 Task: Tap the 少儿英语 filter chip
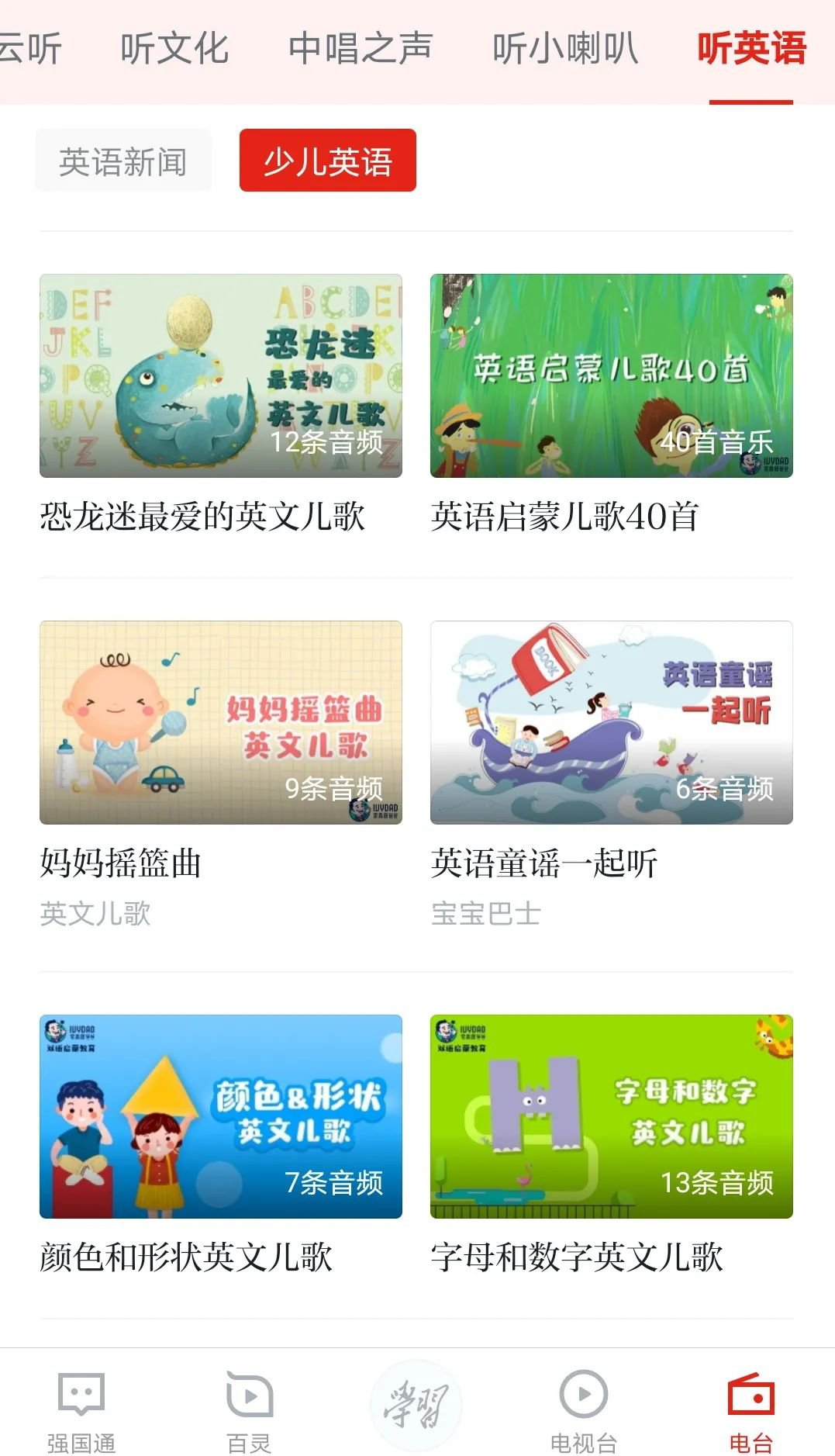327,161
